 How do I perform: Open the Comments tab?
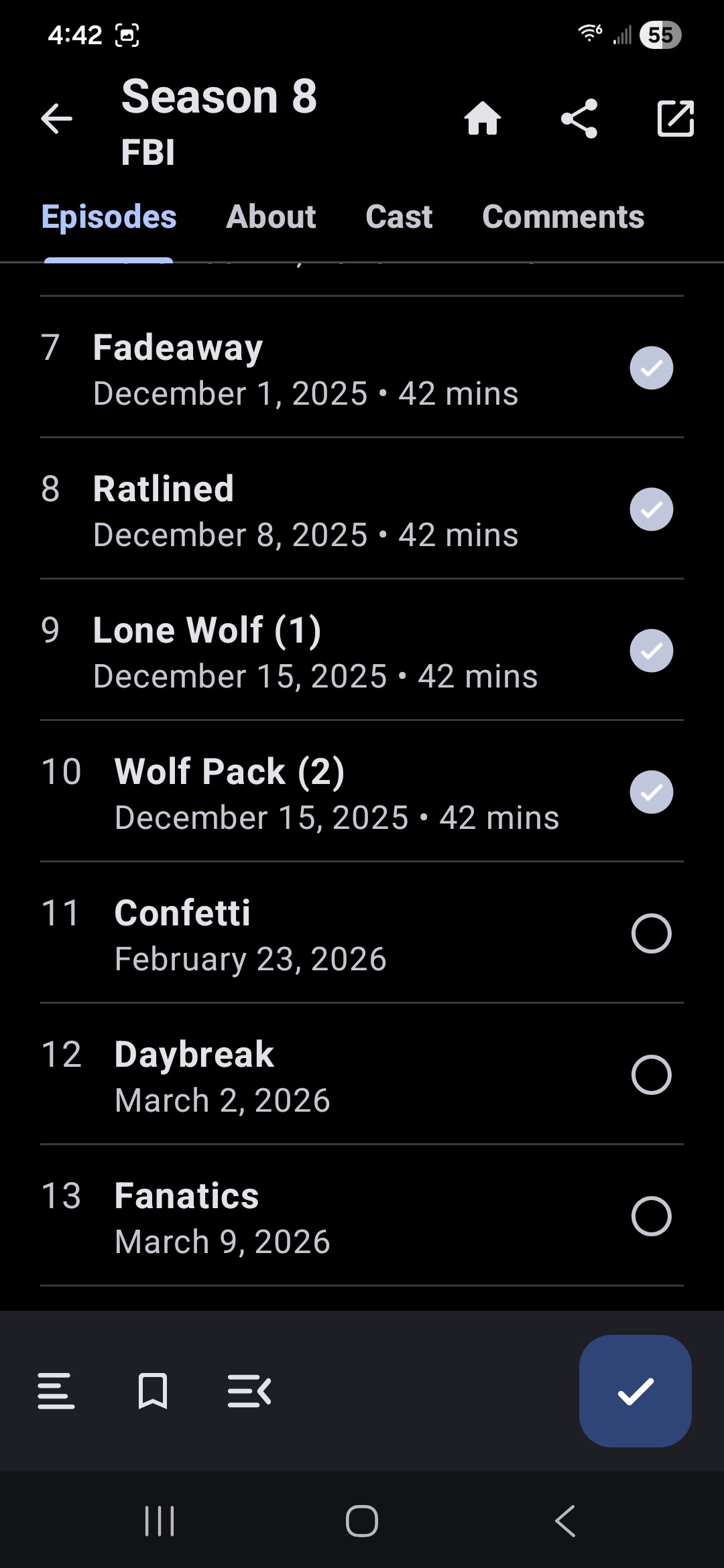point(563,217)
